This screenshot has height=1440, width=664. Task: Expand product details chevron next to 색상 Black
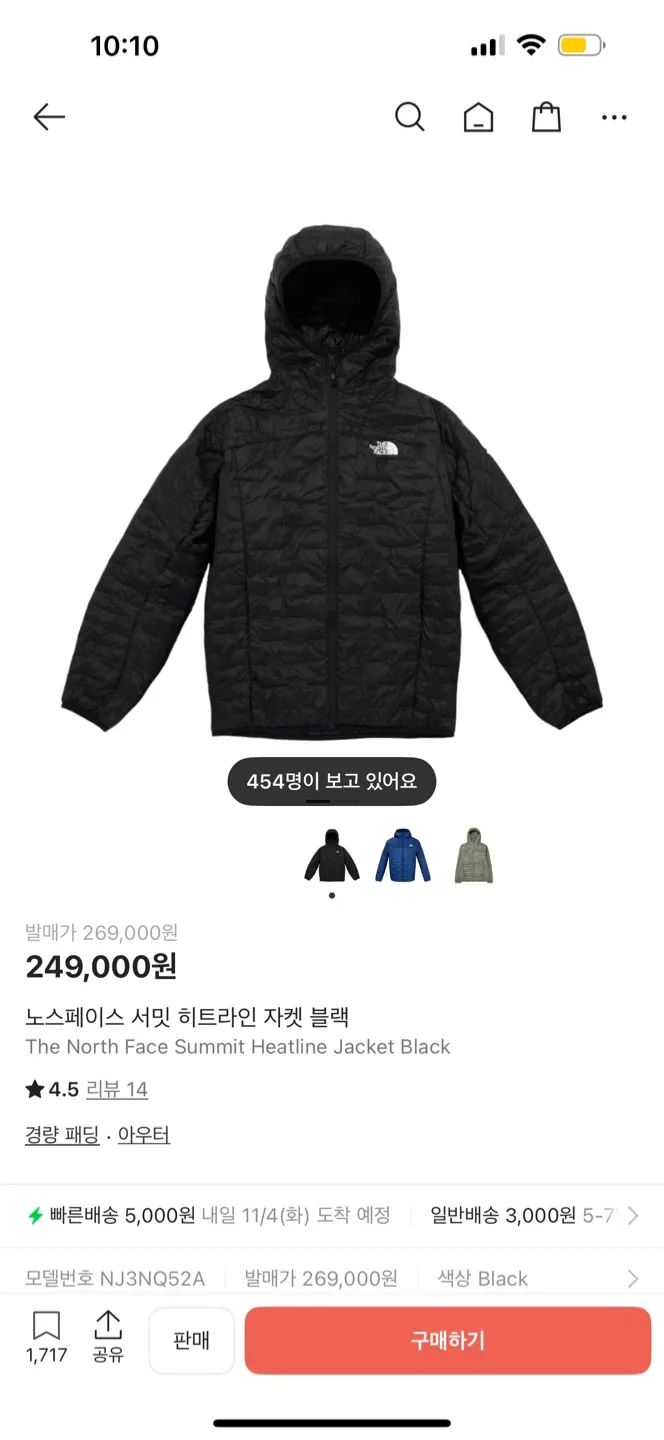632,1279
